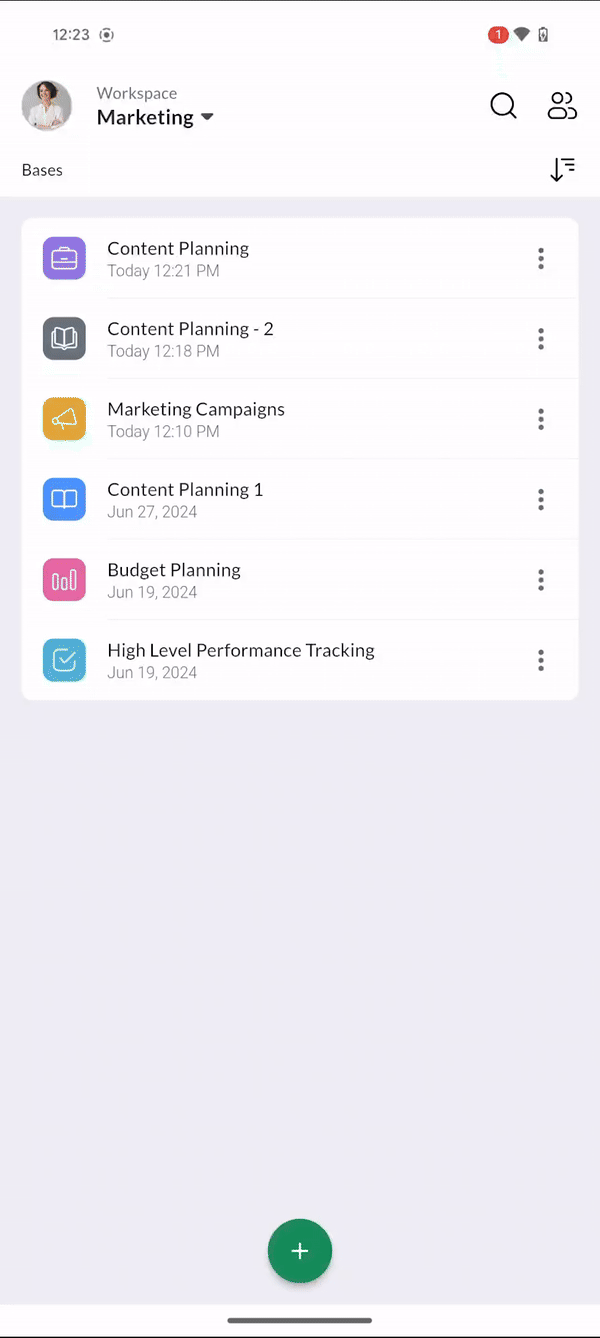Open the search icon

click(x=503, y=106)
